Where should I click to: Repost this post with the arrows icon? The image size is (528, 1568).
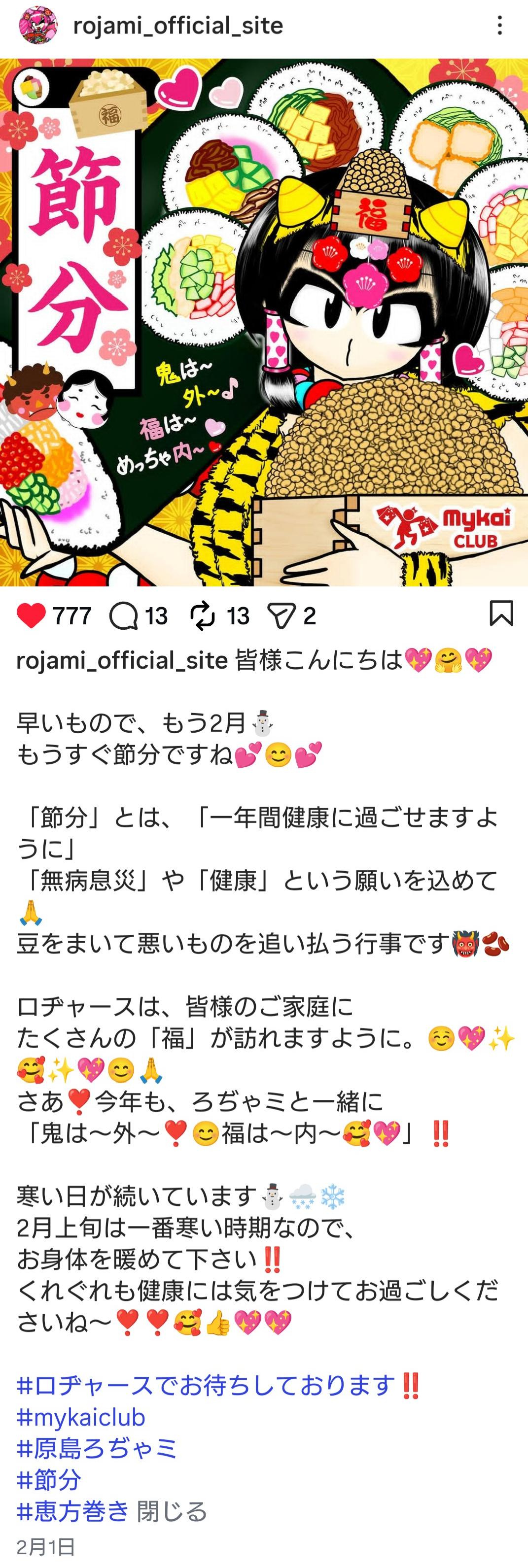pyautogui.click(x=203, y=615)
